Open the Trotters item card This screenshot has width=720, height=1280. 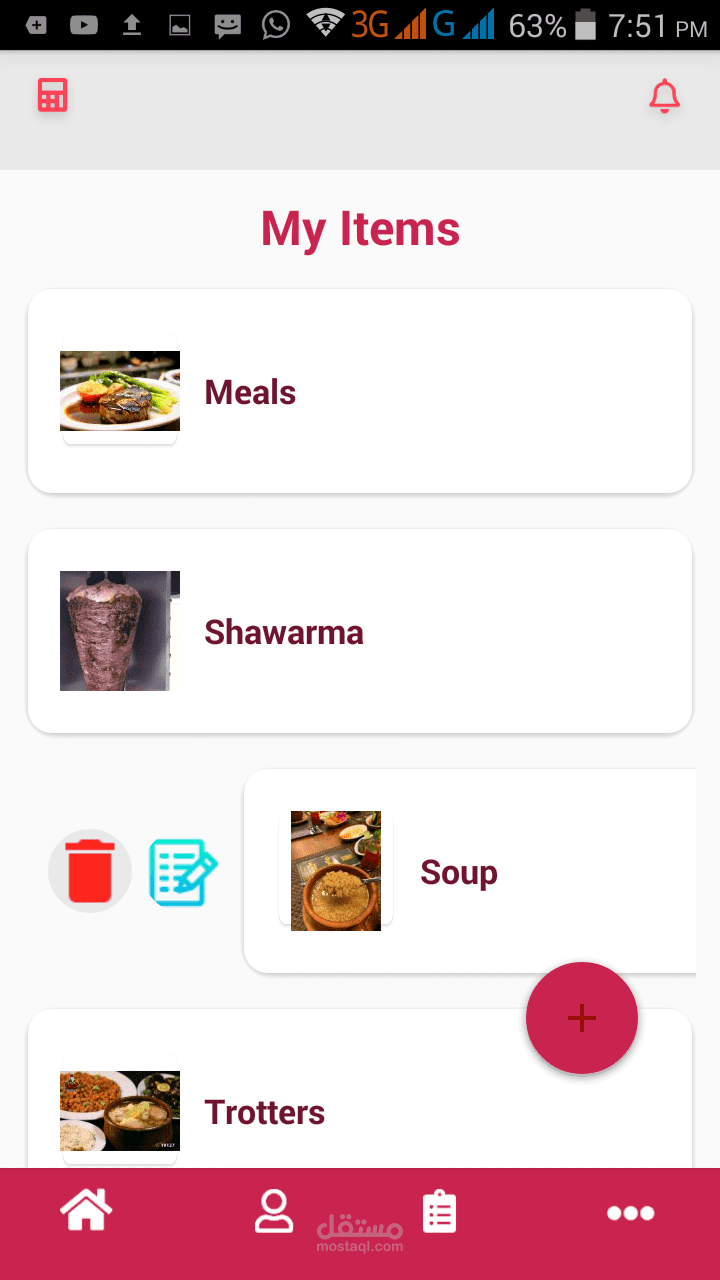tap(300, 1110)
